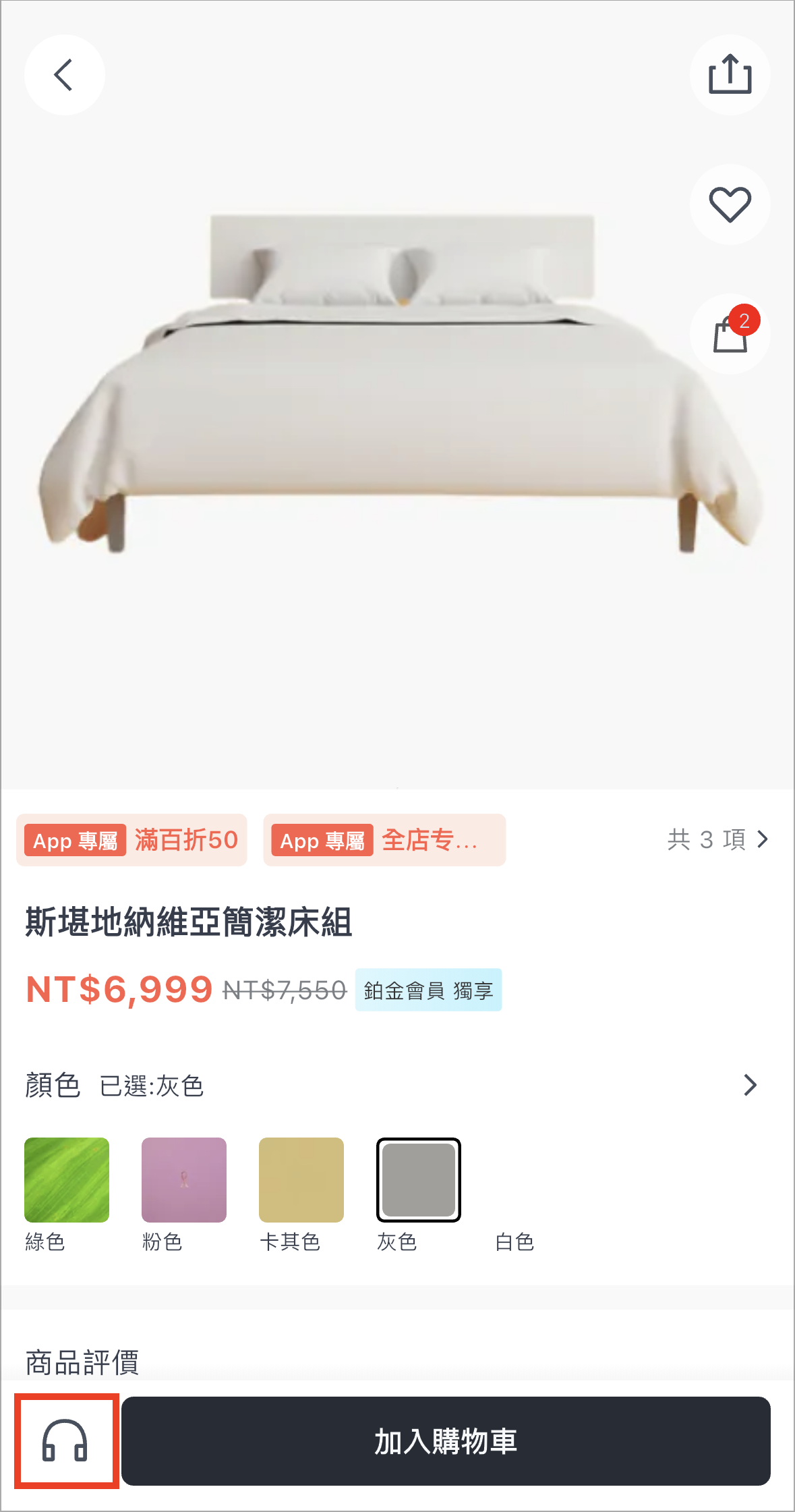Tap 加入購物車 to add to cart
Image resolution: width=795 pixels, height=1512 pixels.
pyautogui.click(x=446, y=1441)
